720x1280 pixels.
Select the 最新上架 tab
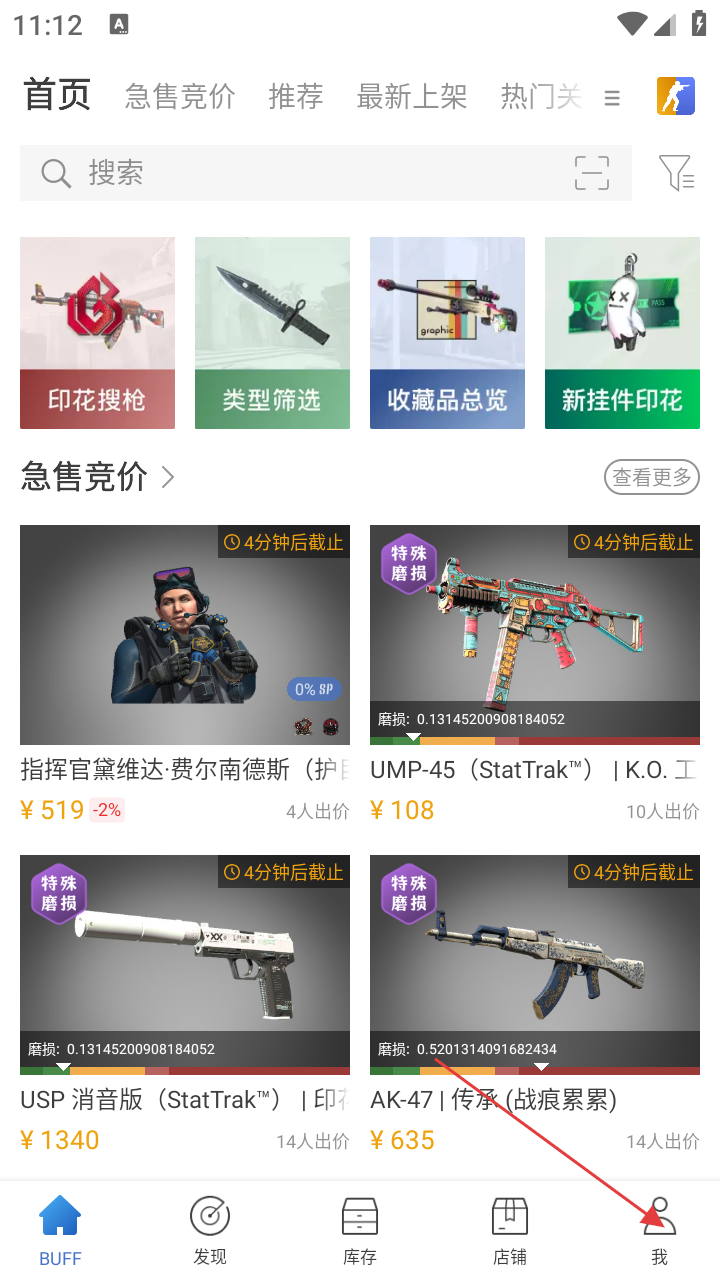point(412,96)
